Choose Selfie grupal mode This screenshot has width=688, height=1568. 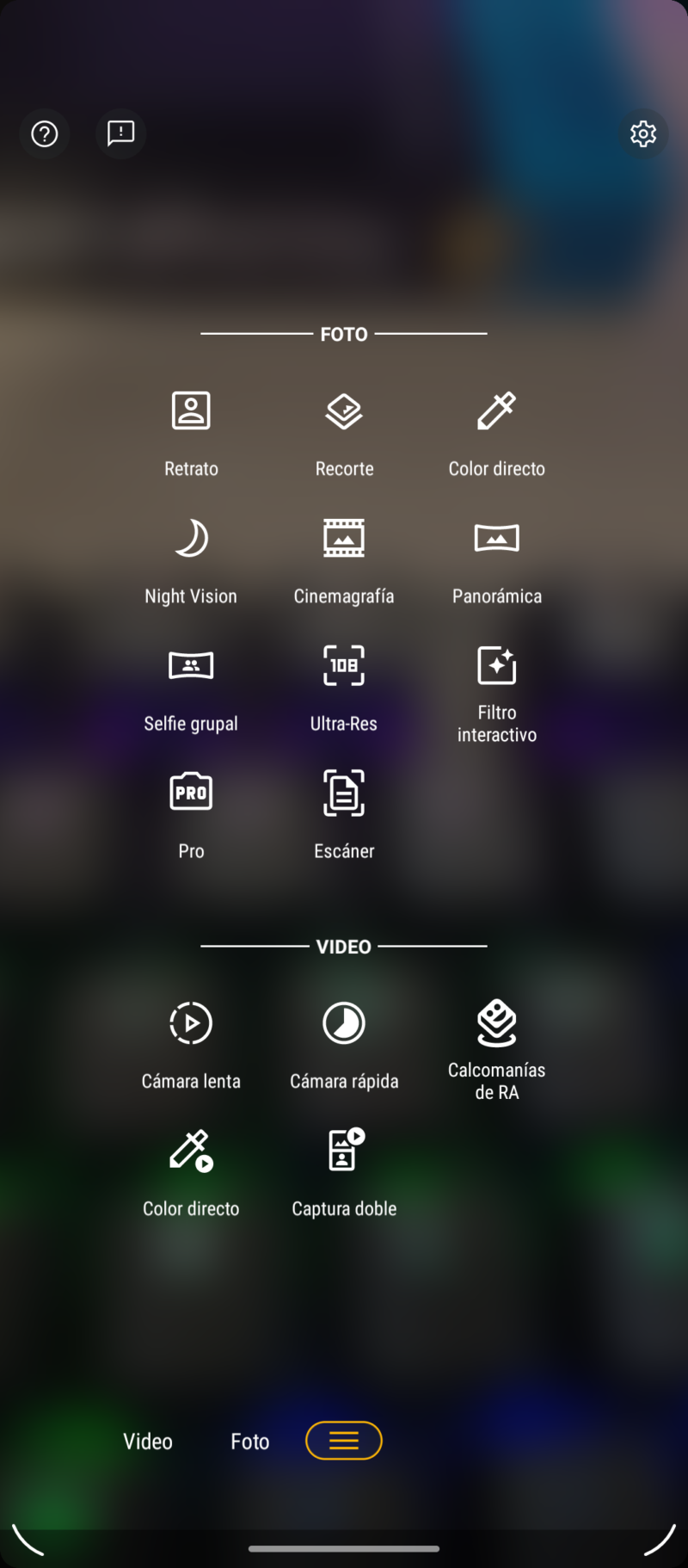tap(191, 688)
